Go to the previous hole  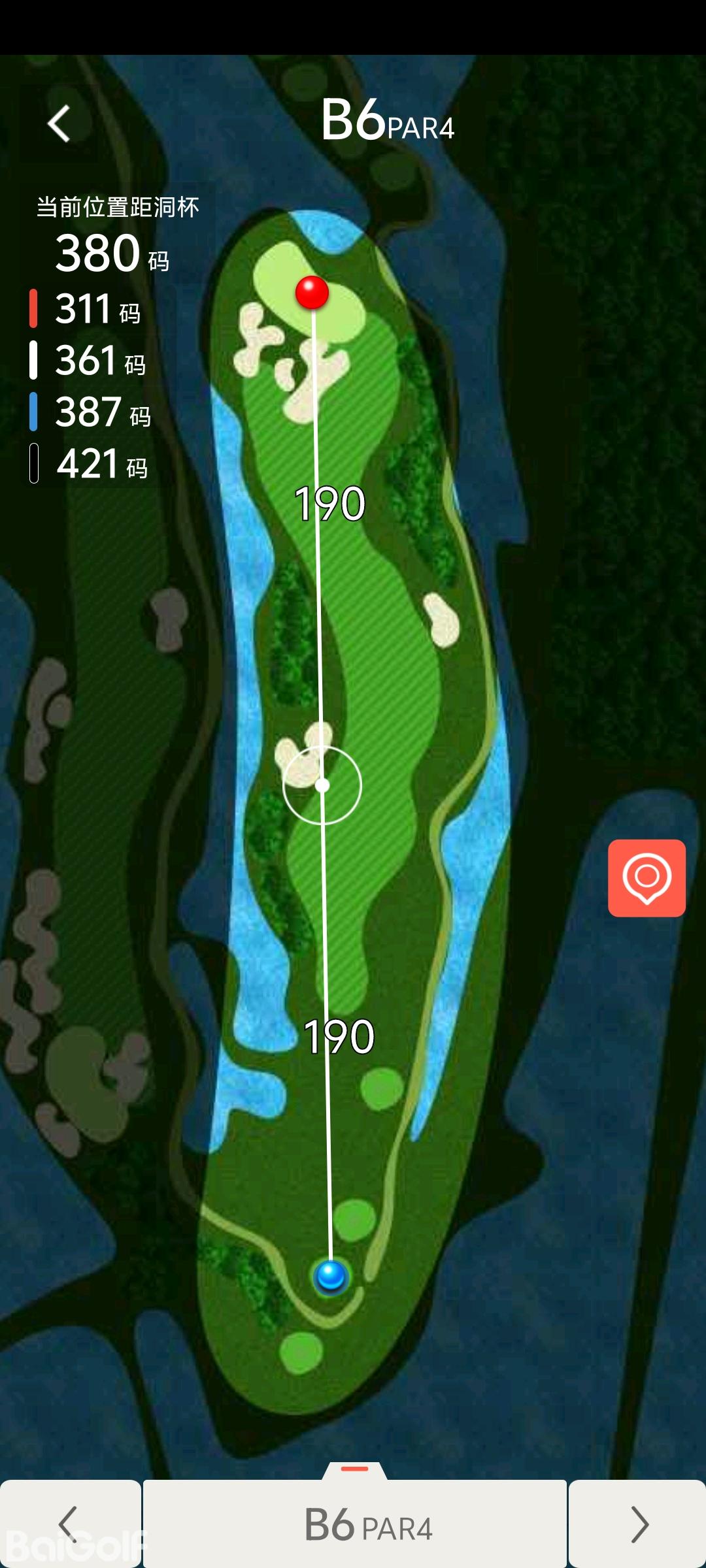click(x=69, y=1524)
